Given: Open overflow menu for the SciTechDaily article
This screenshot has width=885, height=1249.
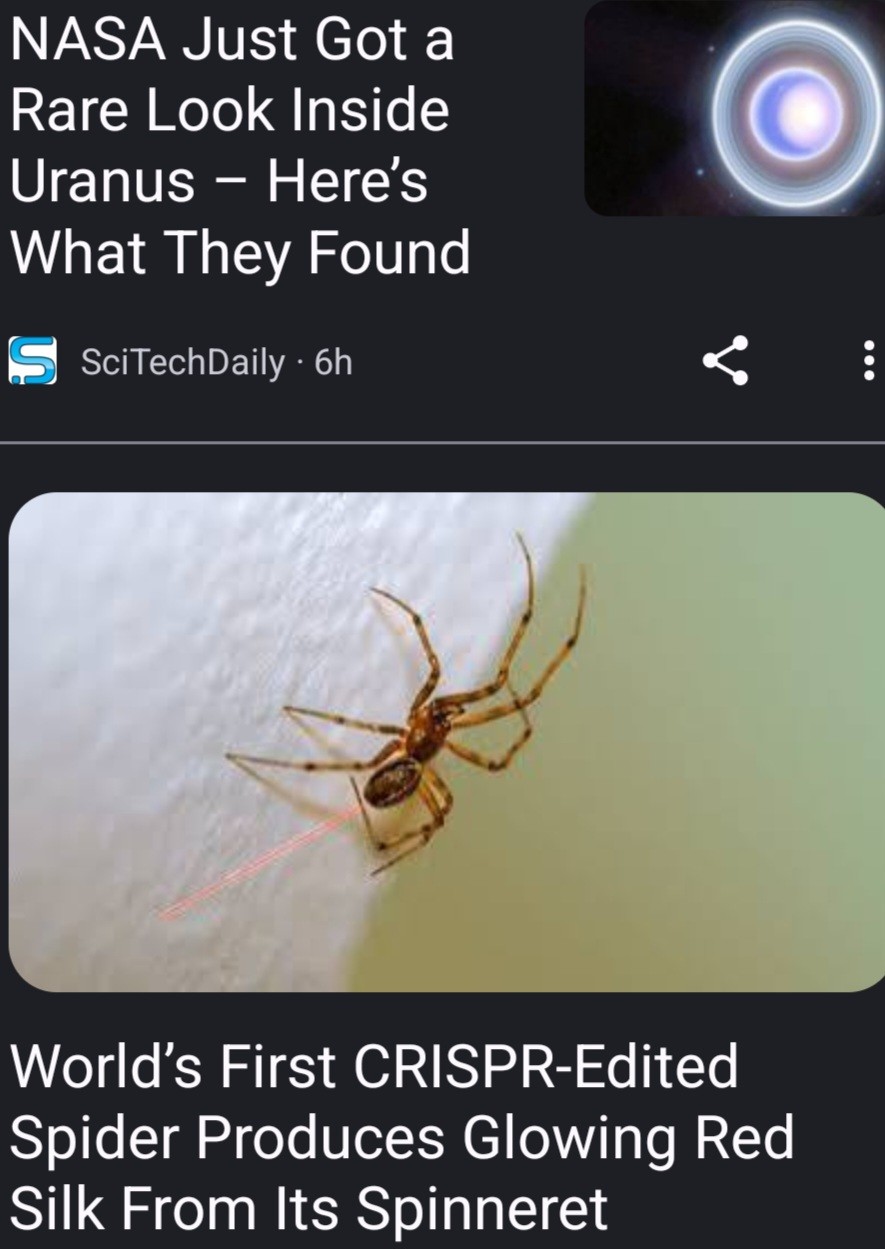Looking at the screenshot, I should 868,361.
